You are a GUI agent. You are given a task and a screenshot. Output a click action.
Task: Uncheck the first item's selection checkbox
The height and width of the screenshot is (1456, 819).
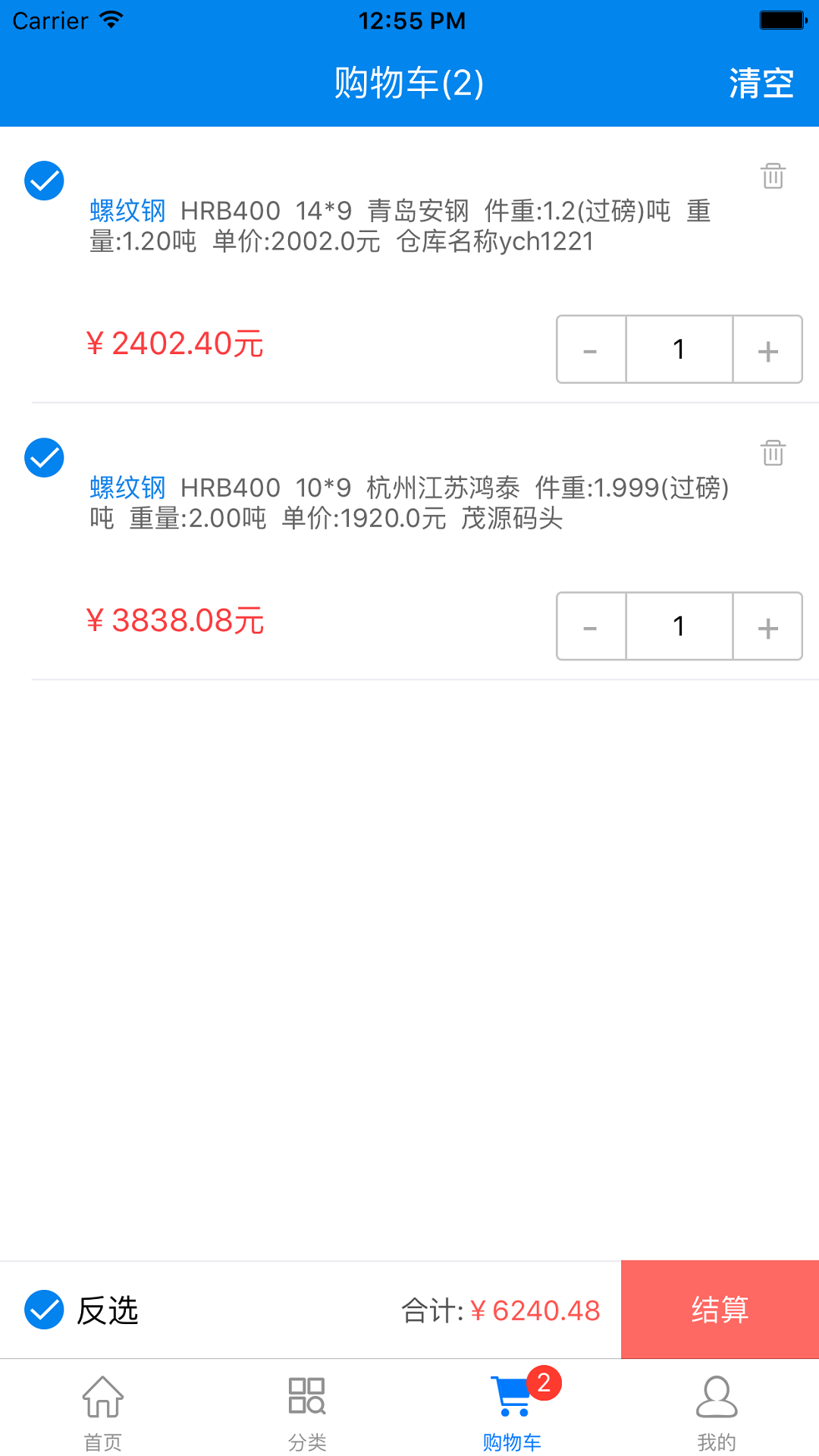(x=43, y=180)
